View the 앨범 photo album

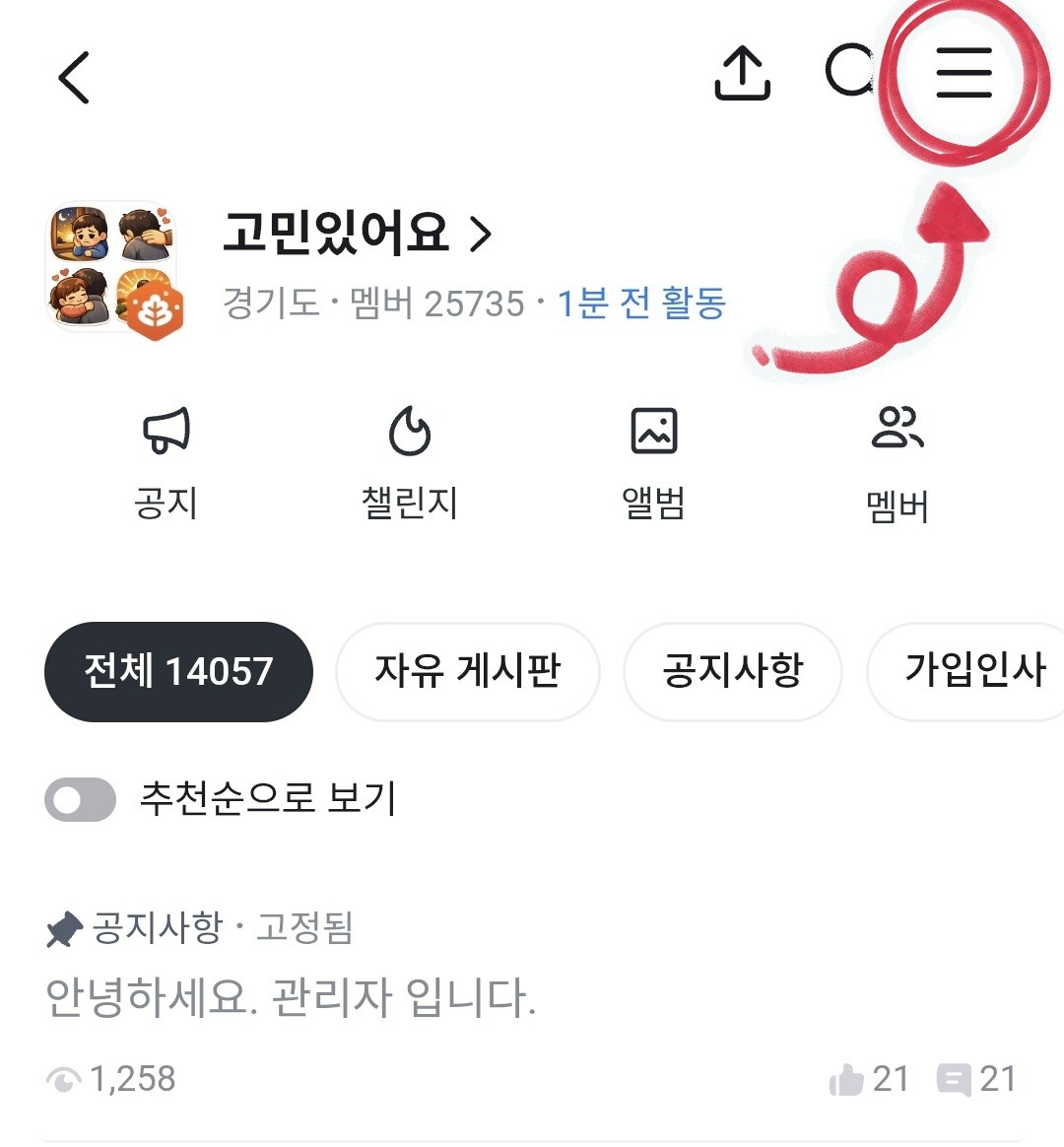653,463
